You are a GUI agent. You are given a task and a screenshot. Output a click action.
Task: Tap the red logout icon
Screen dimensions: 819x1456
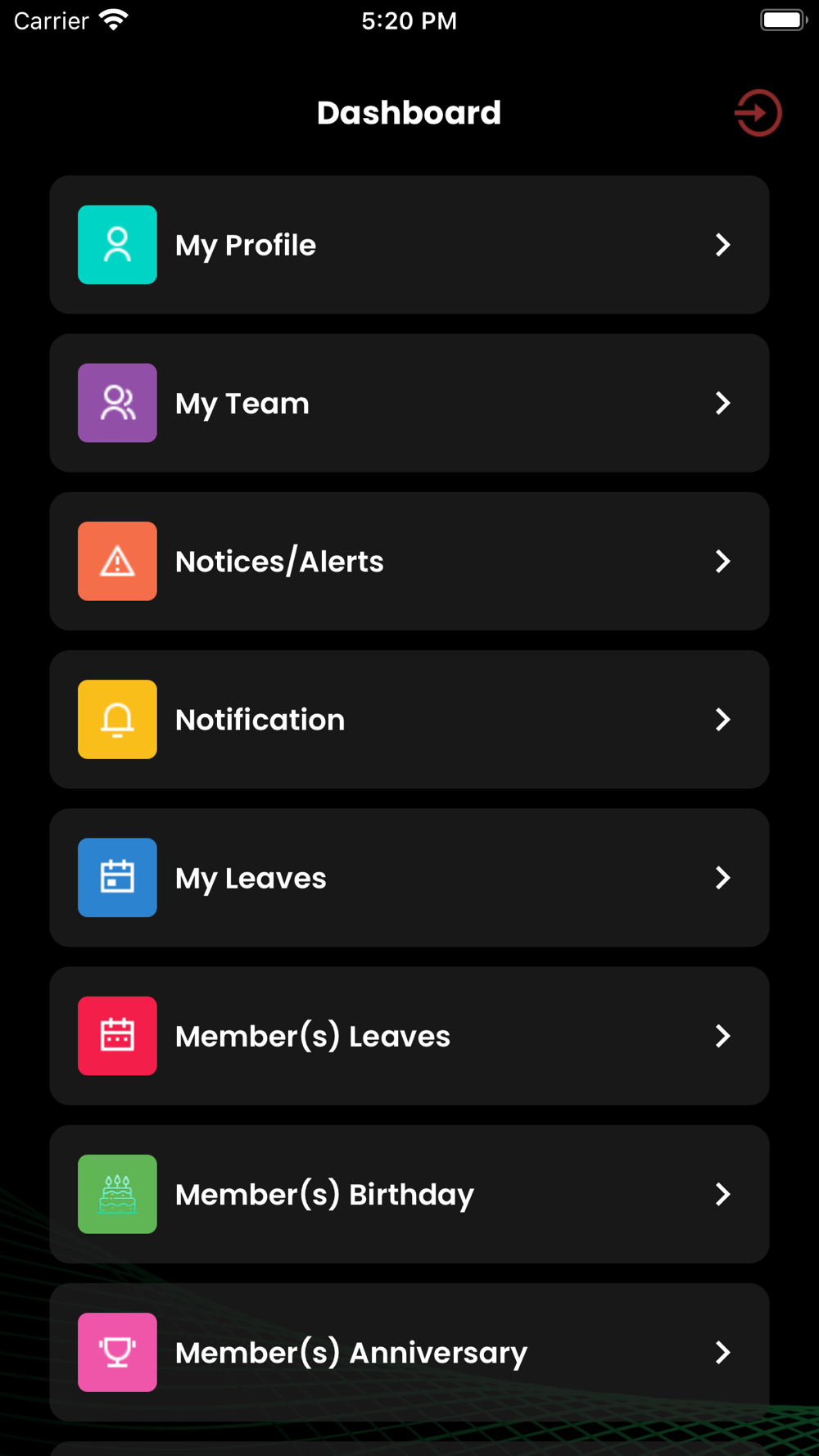click(x=758, y=113)
